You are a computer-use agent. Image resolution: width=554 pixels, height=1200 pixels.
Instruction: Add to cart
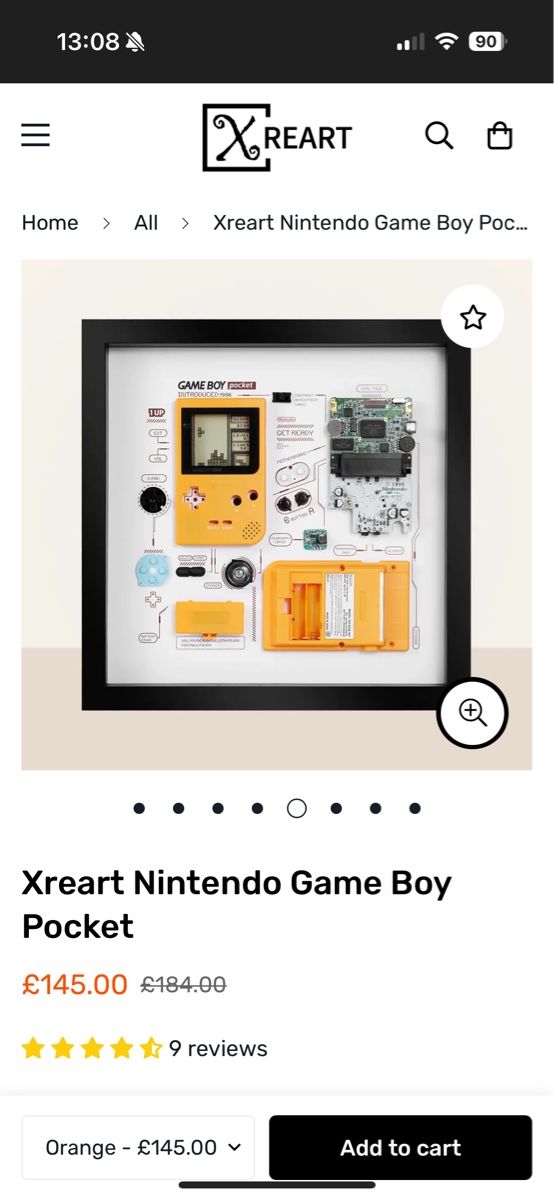coord(400,1148)
